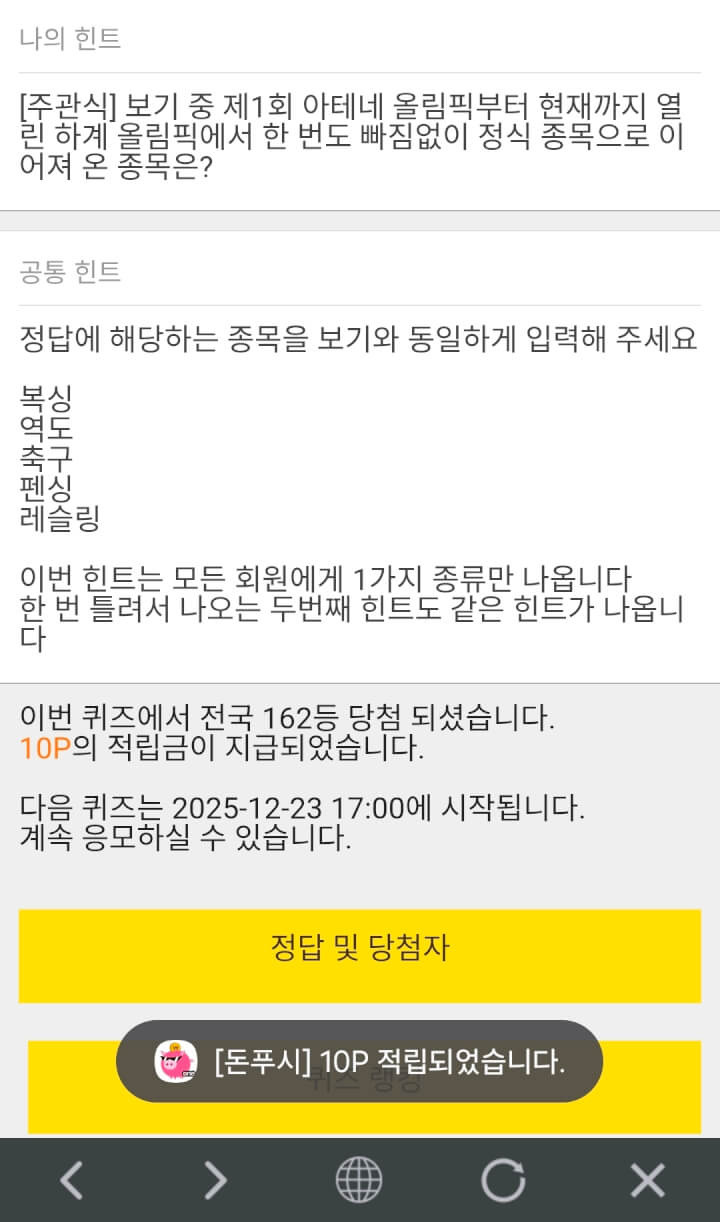Reload the current page
The width and height of the screenshot is (720, 1222).
(503, 1181)
